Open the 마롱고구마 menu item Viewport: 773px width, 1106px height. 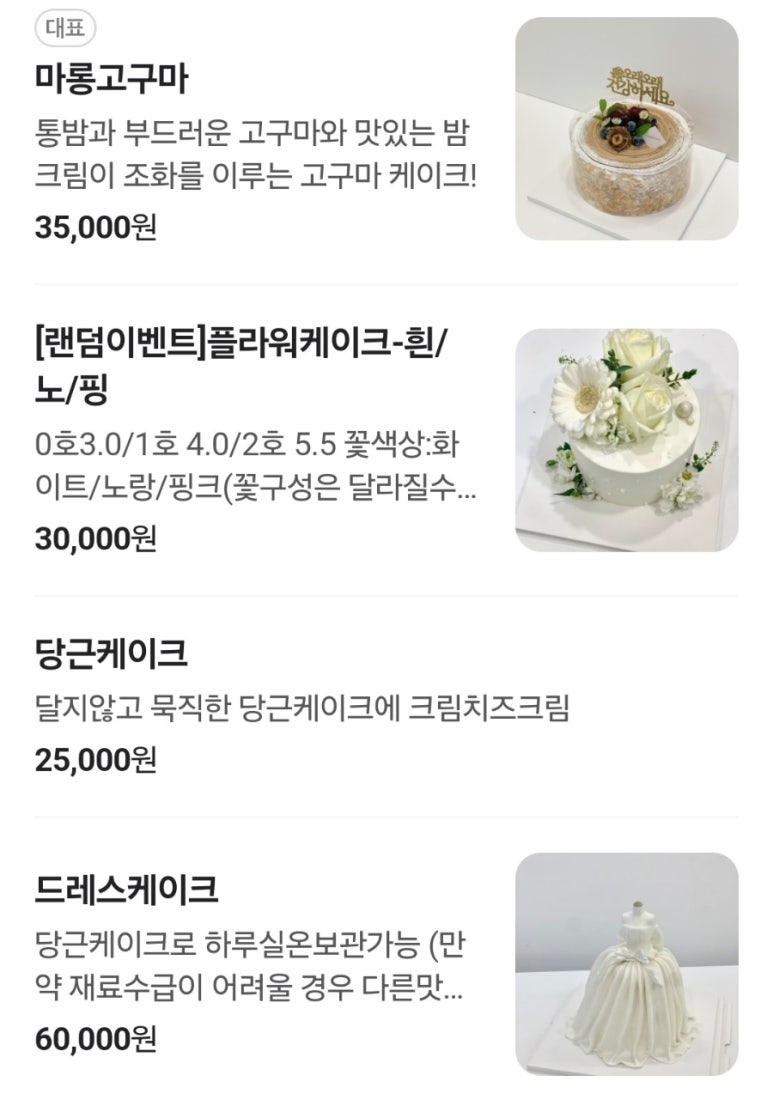(x=112, y=79)
